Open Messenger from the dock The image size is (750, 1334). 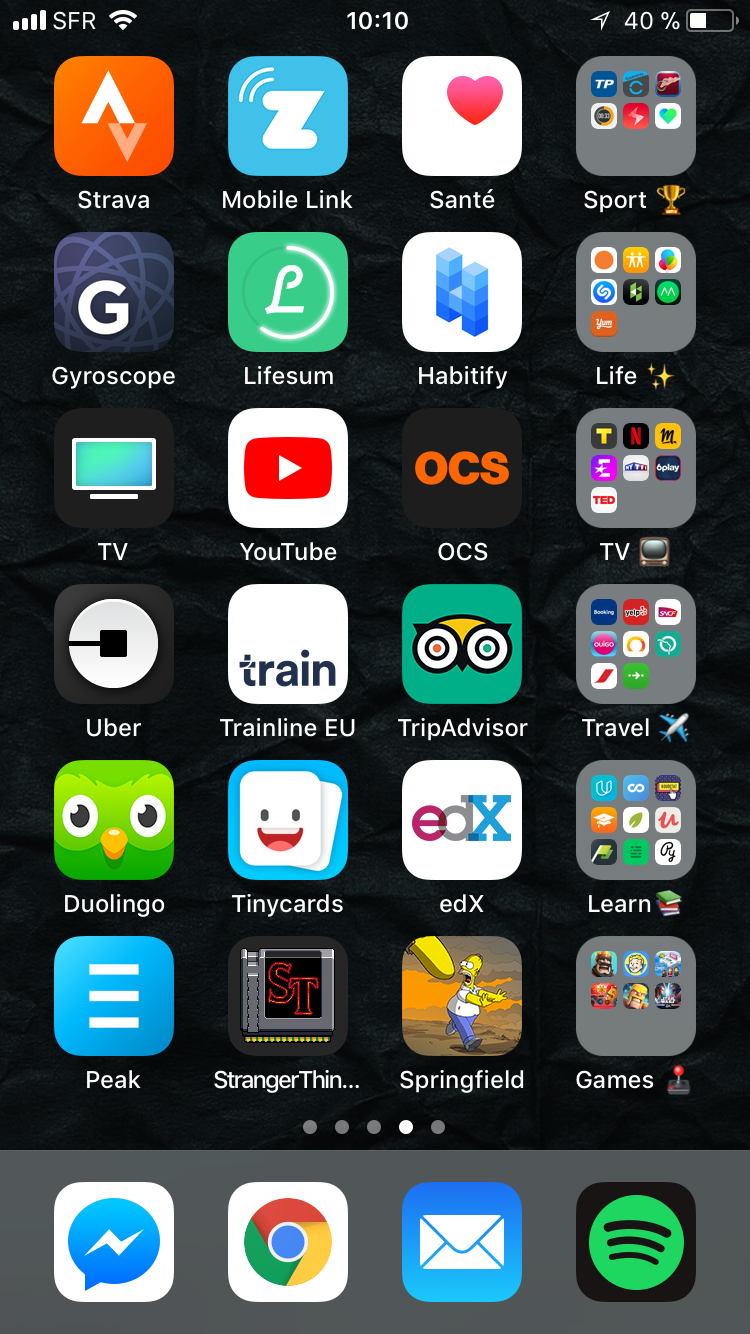pos(114,1242)
